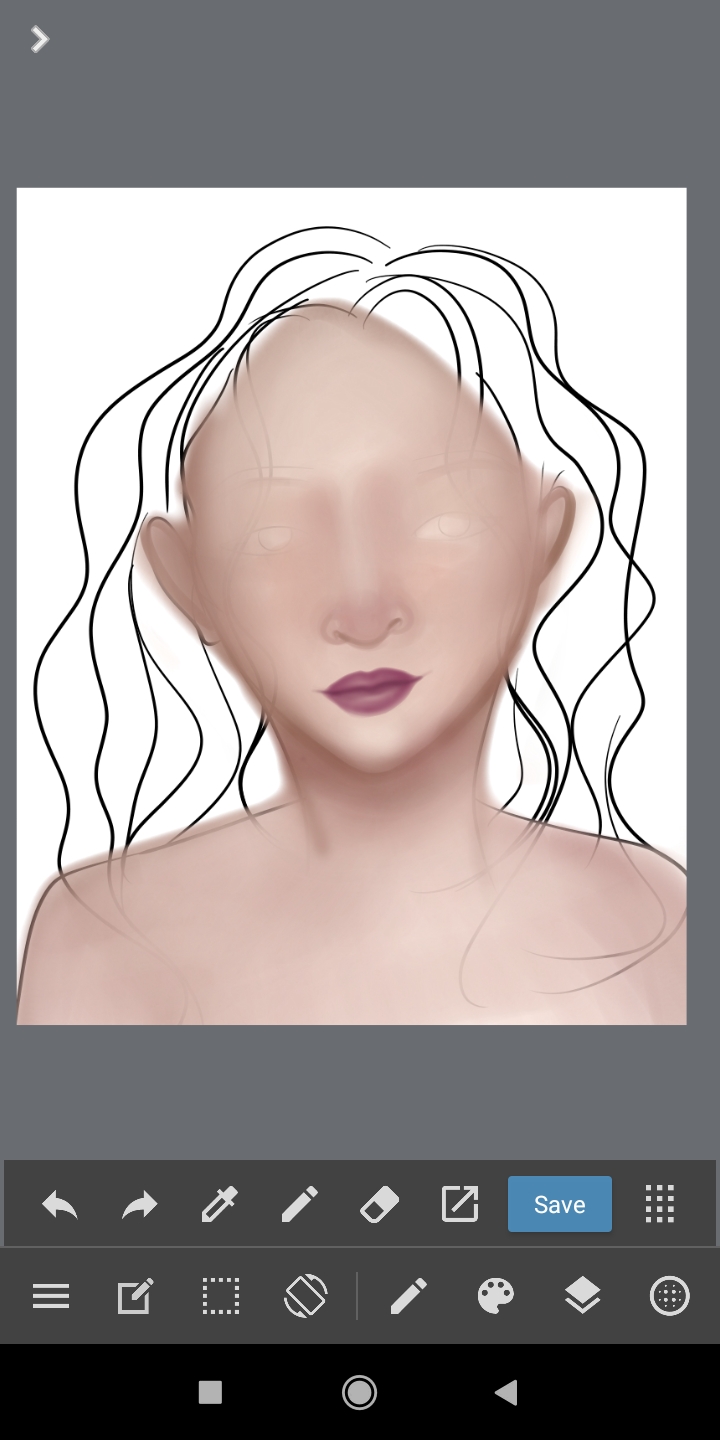
Task: Go to home screen via system home
Action: pyautogui.click(x=359, y=1392)
